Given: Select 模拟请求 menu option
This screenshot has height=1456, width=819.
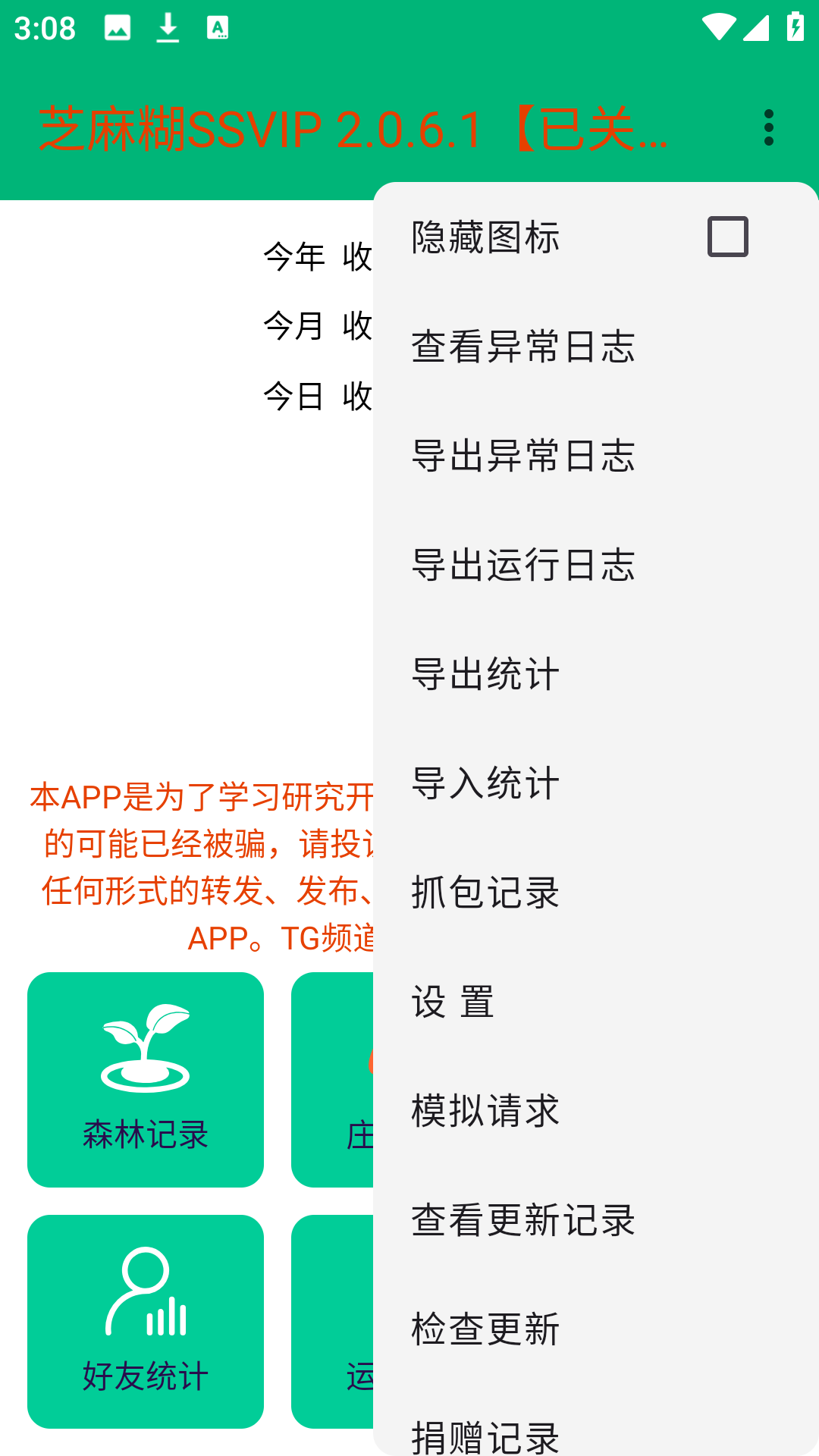Looking at the screenshot, I should (x=484, y=1112).
